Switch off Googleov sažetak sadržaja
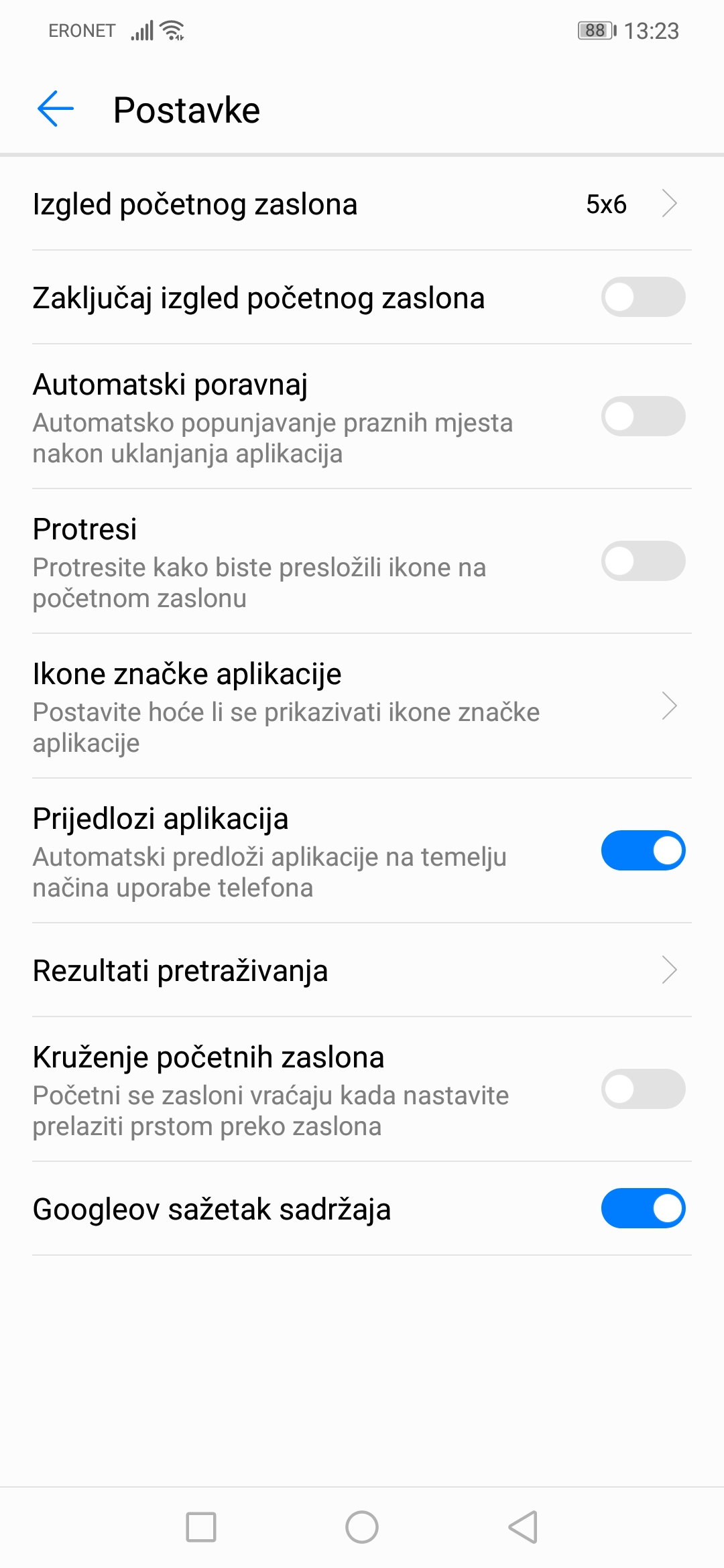Screen dimensions: 724x1568 tap(643, 1208)
